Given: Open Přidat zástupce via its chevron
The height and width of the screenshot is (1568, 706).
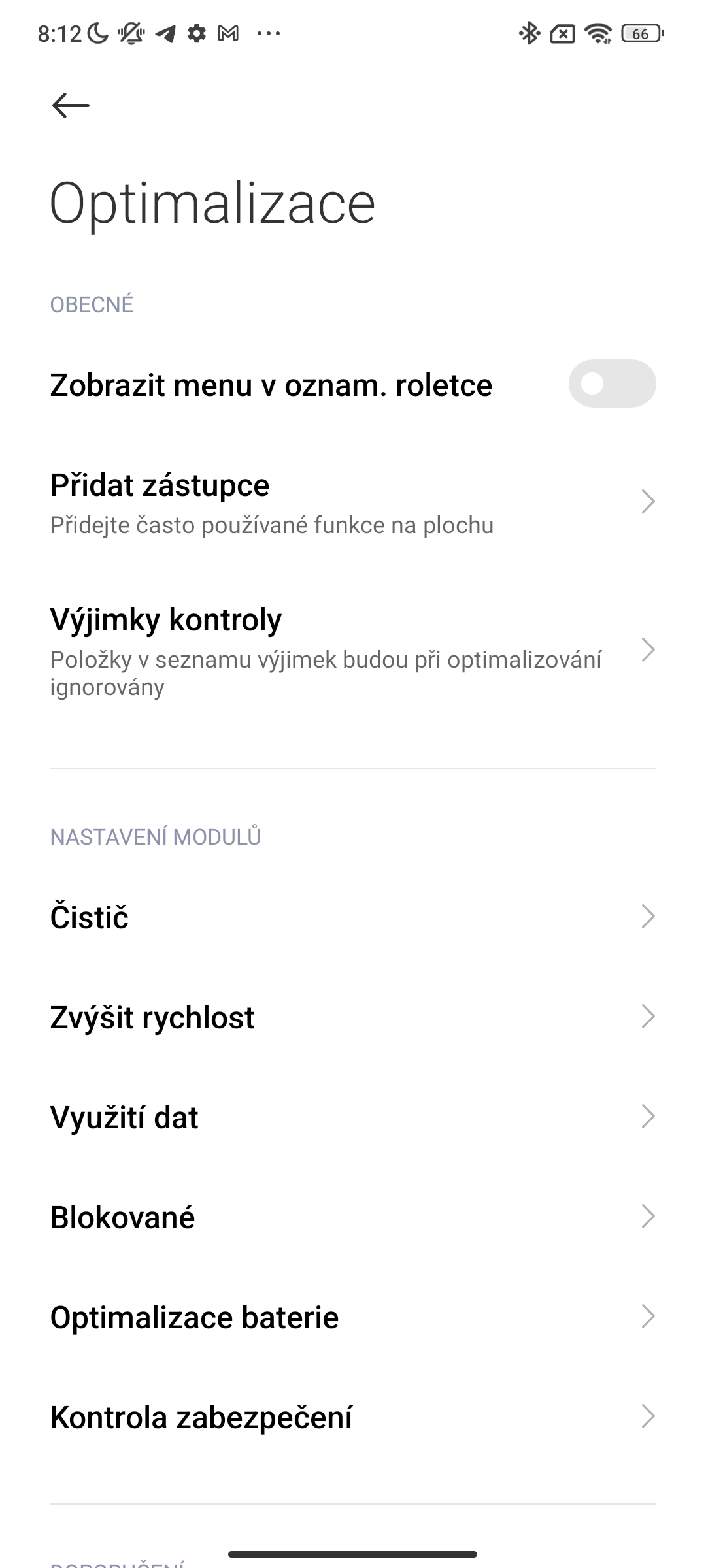Looking at the screenshot, I should (x=647, y=501).
